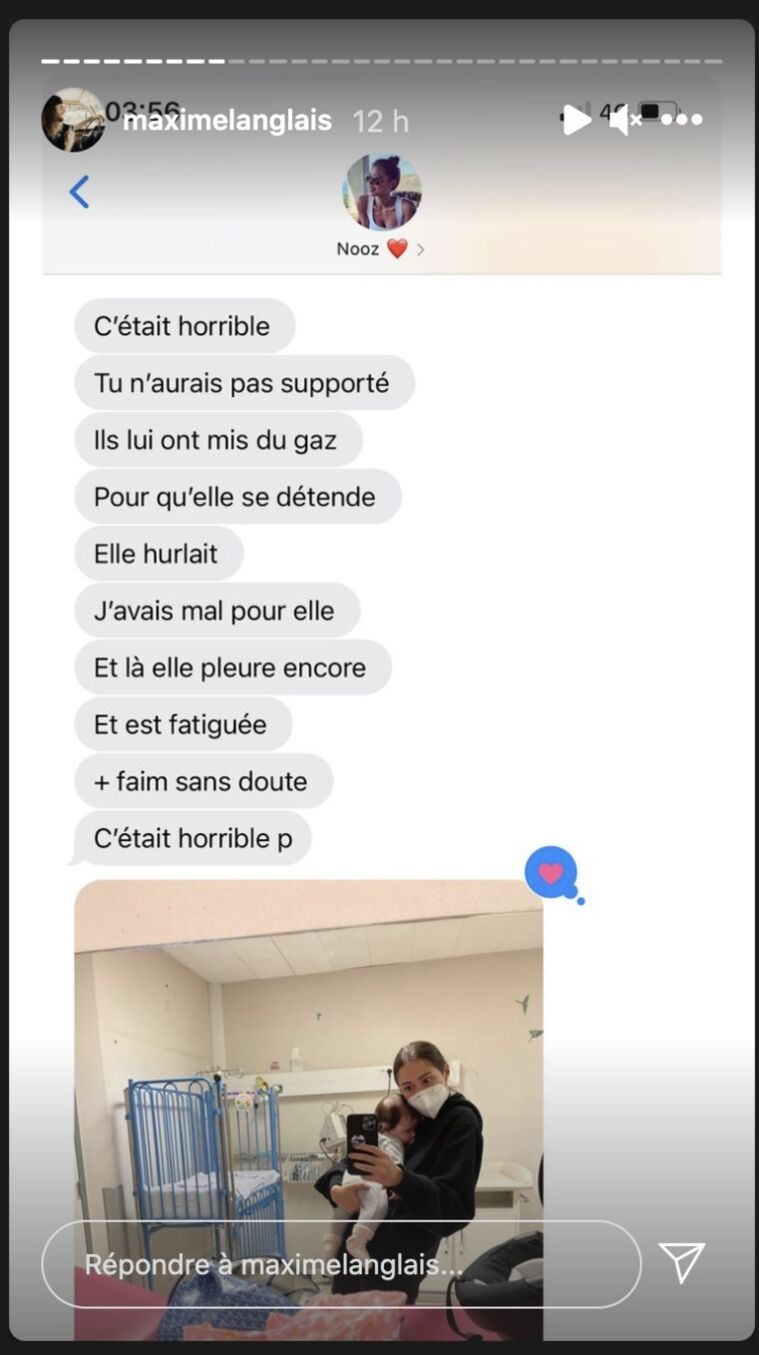Tap the maximelanglais username

[x=227, y=121]
